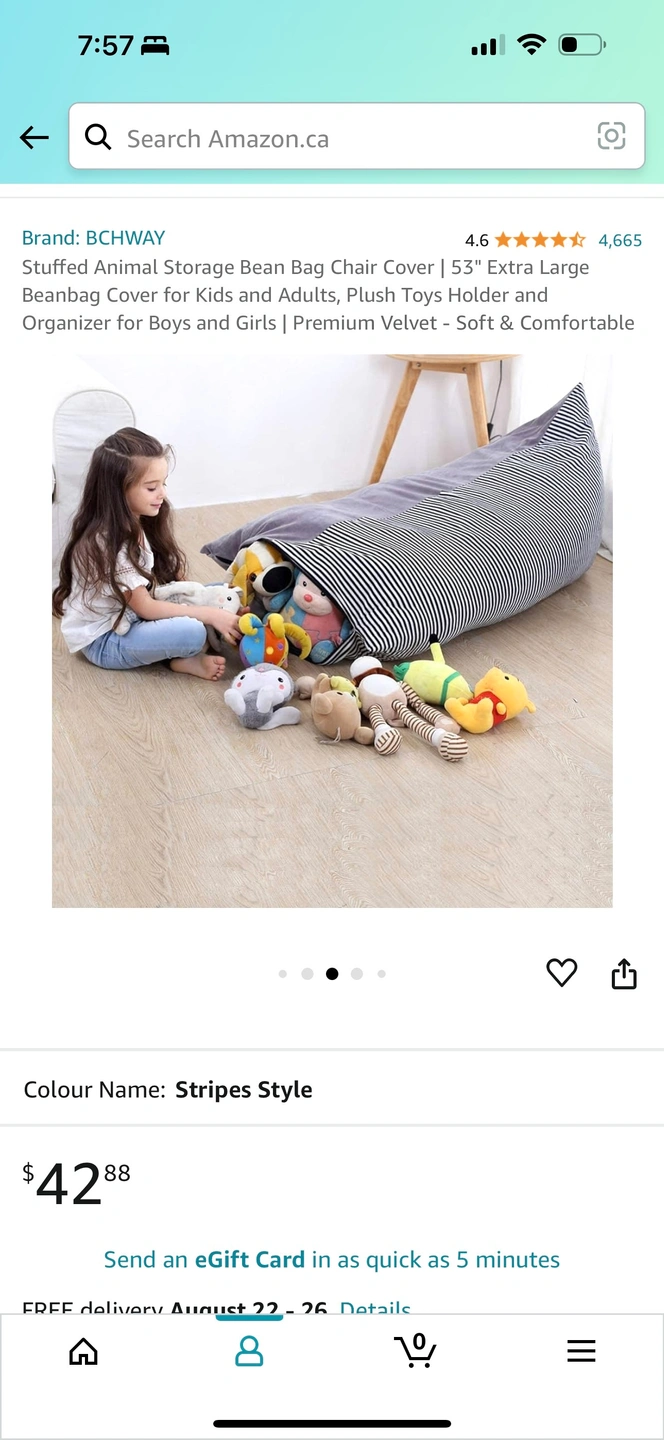
Task: Enlarge the bean bag product image
Action: tap(332, 630)
